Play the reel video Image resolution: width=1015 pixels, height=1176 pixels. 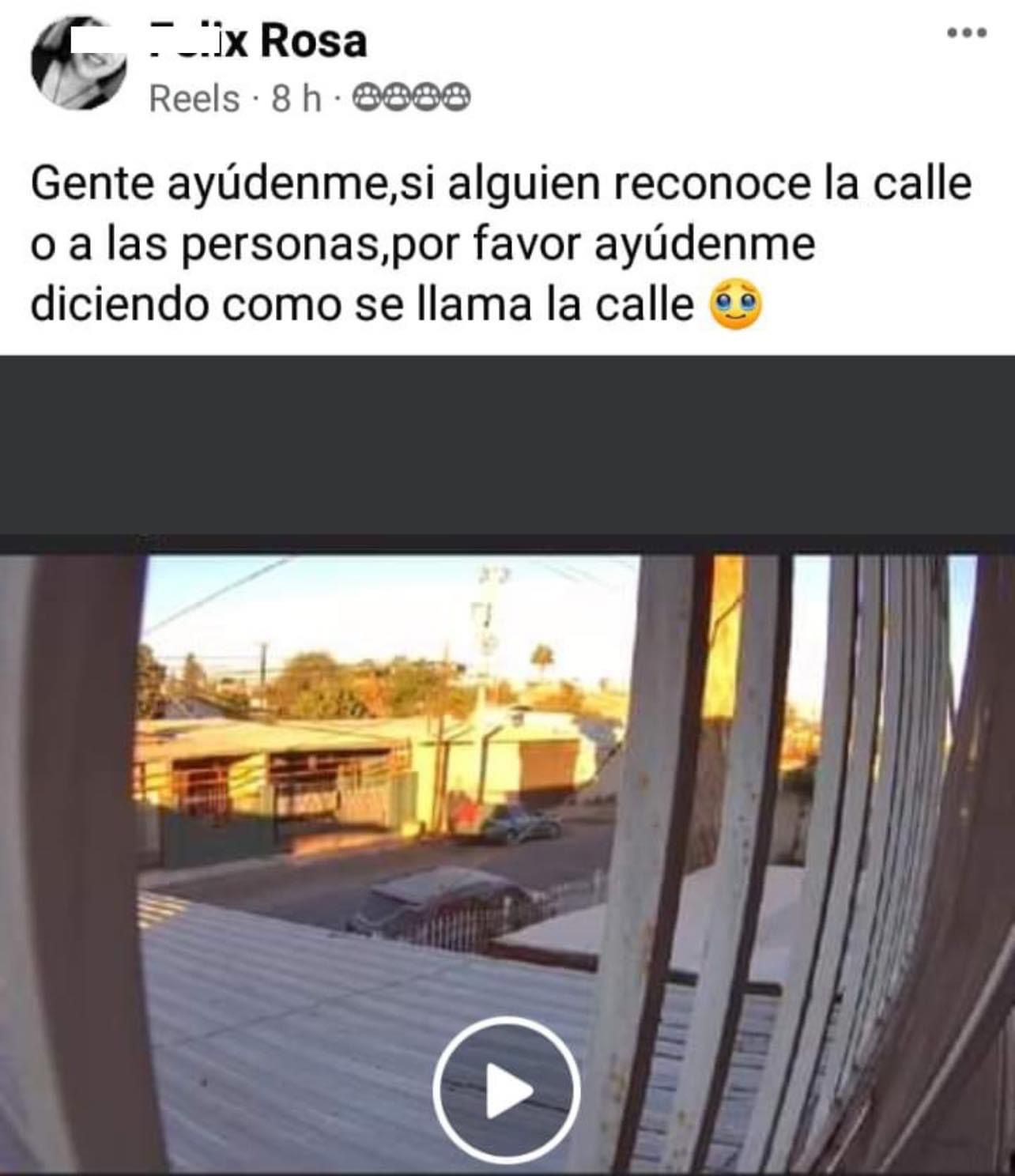tap(507, 1090)
